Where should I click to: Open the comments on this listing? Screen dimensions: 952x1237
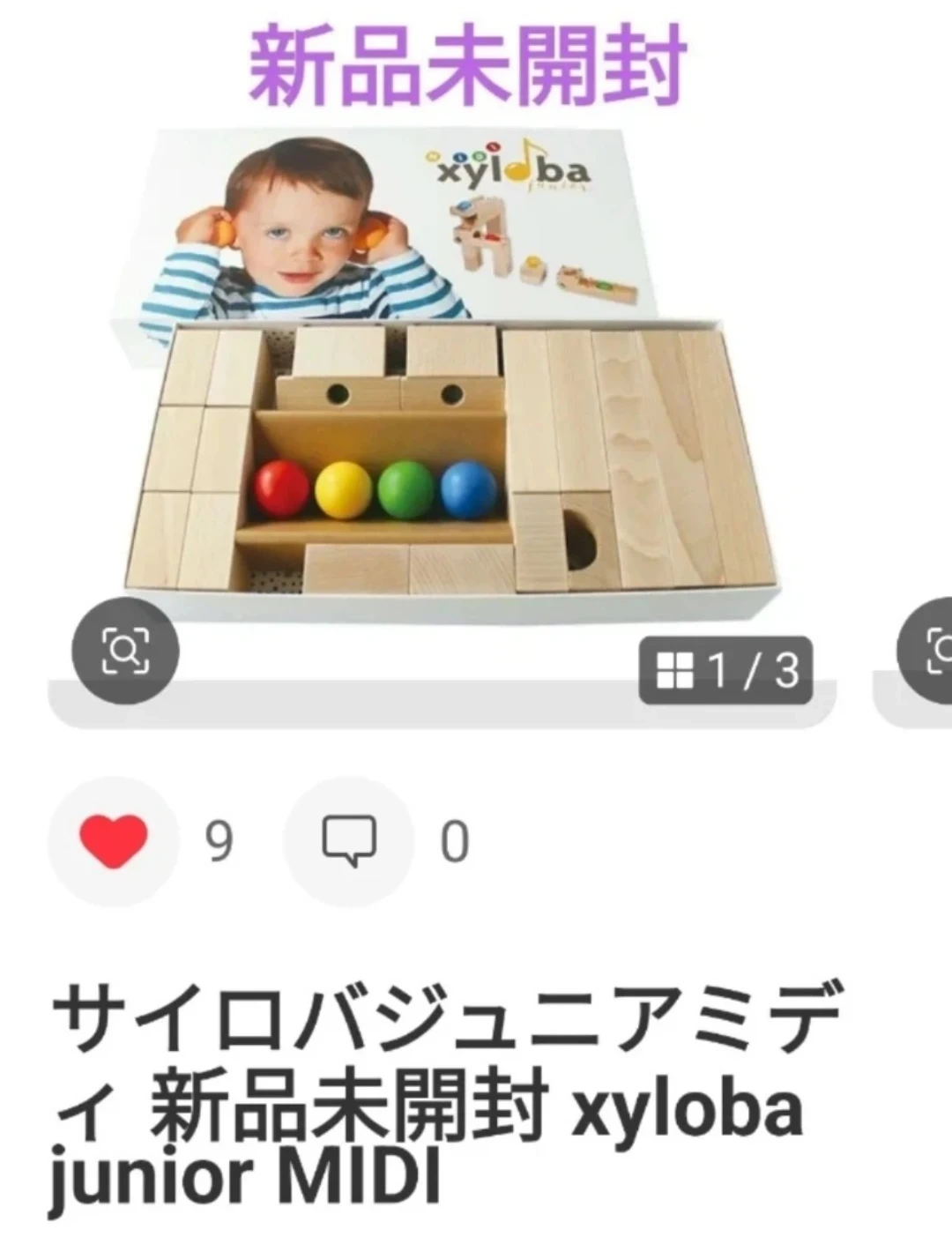click(x=348, y=841)
